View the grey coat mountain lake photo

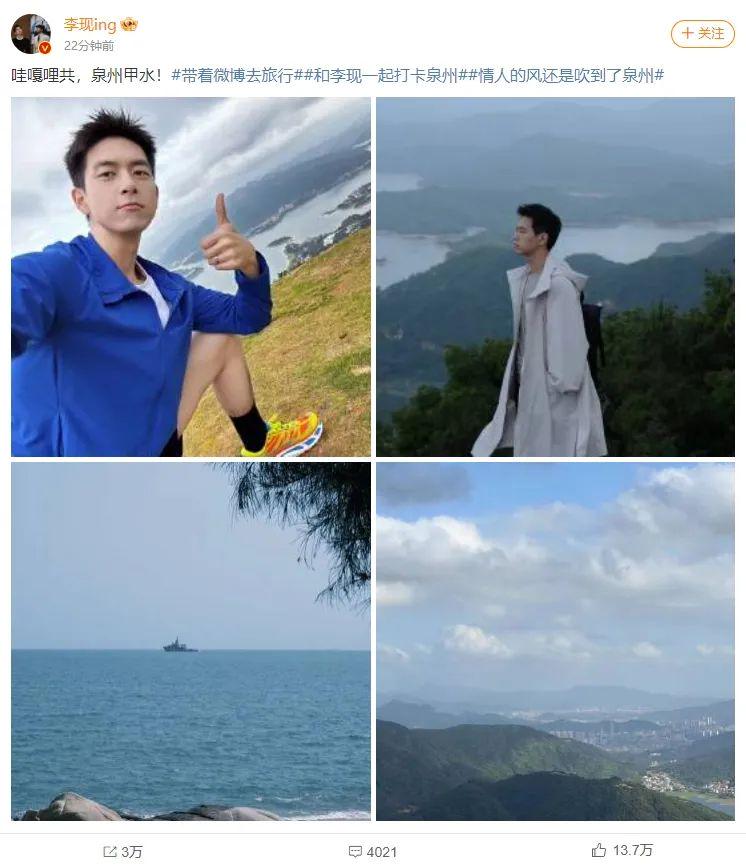coord(555,277)
